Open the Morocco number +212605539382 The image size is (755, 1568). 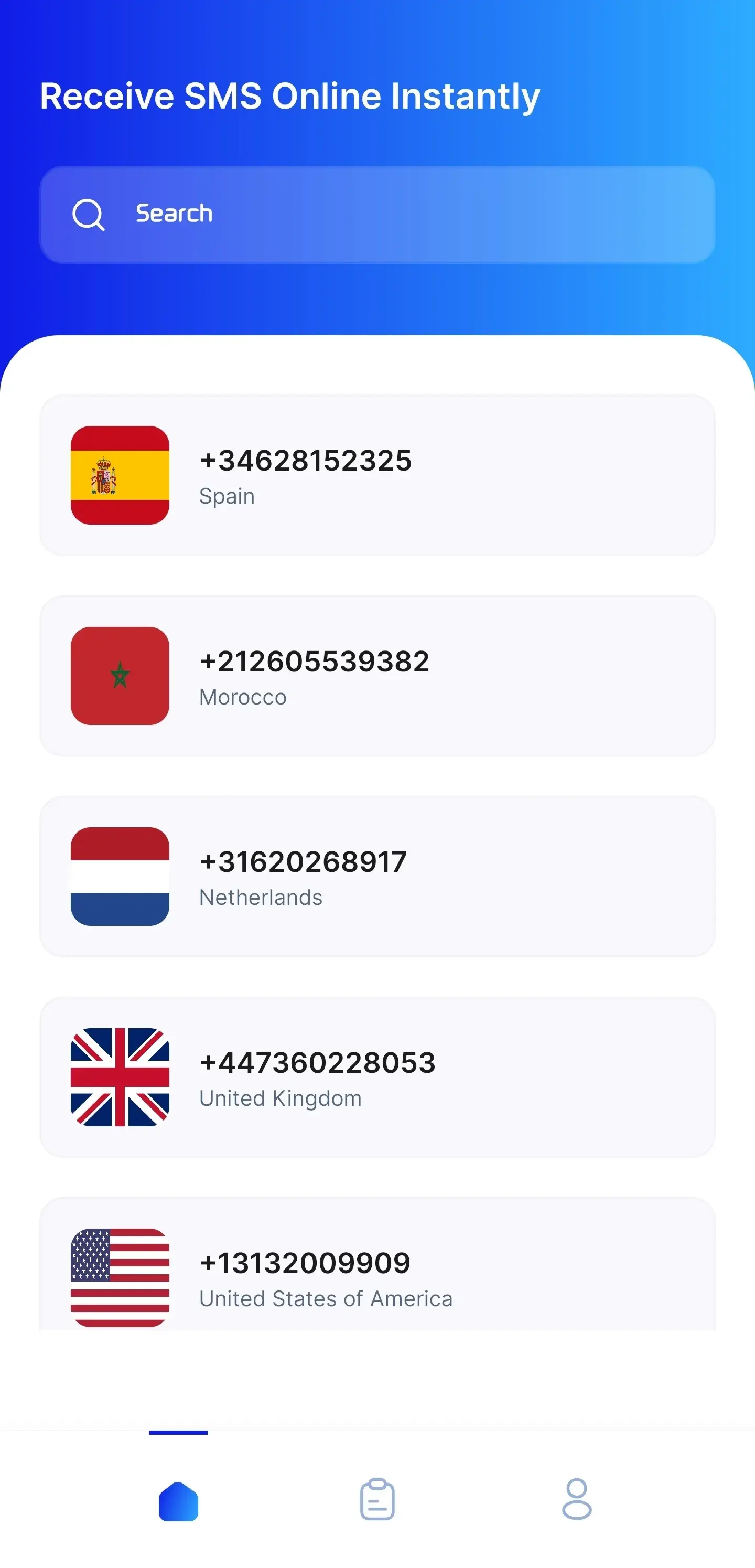[377, 676]
